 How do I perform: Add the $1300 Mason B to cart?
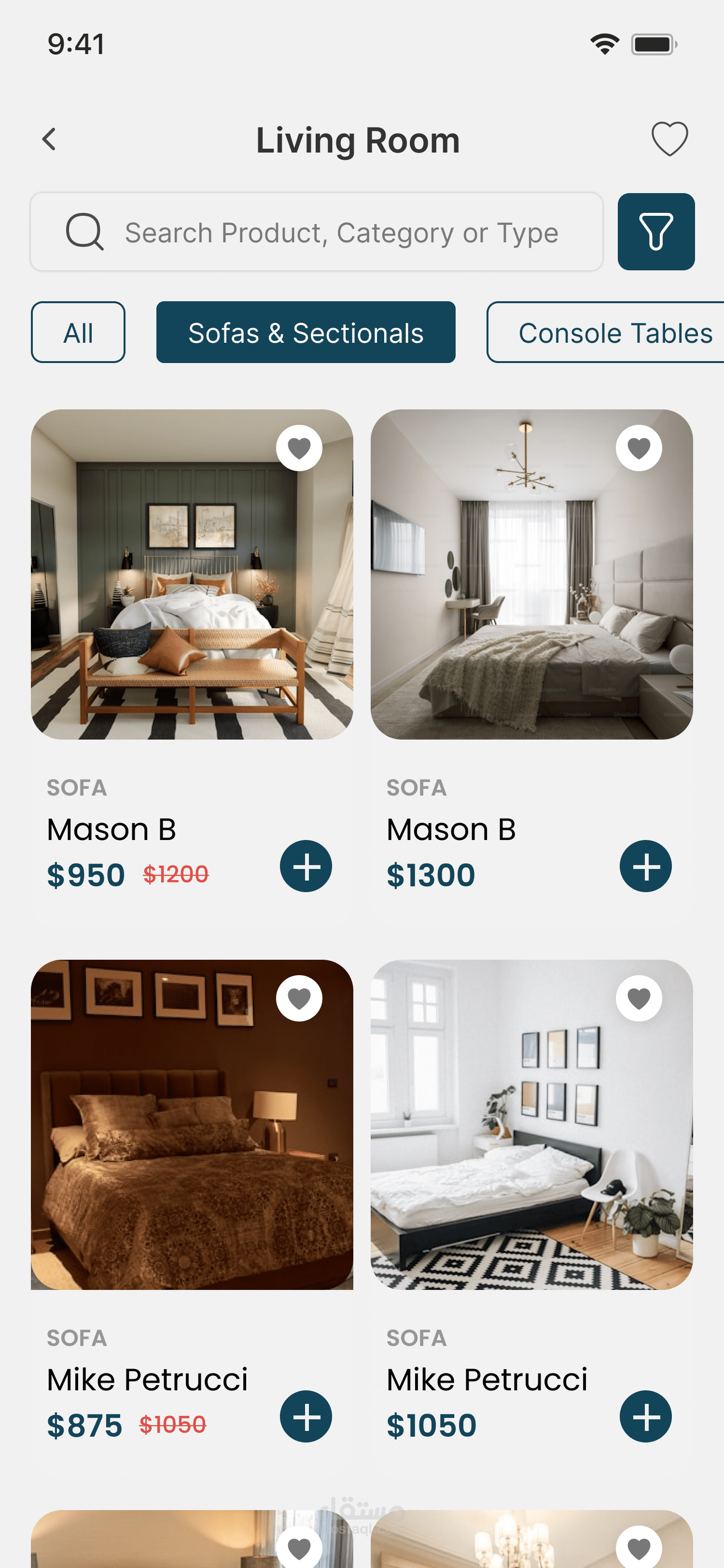click(645, 866)
